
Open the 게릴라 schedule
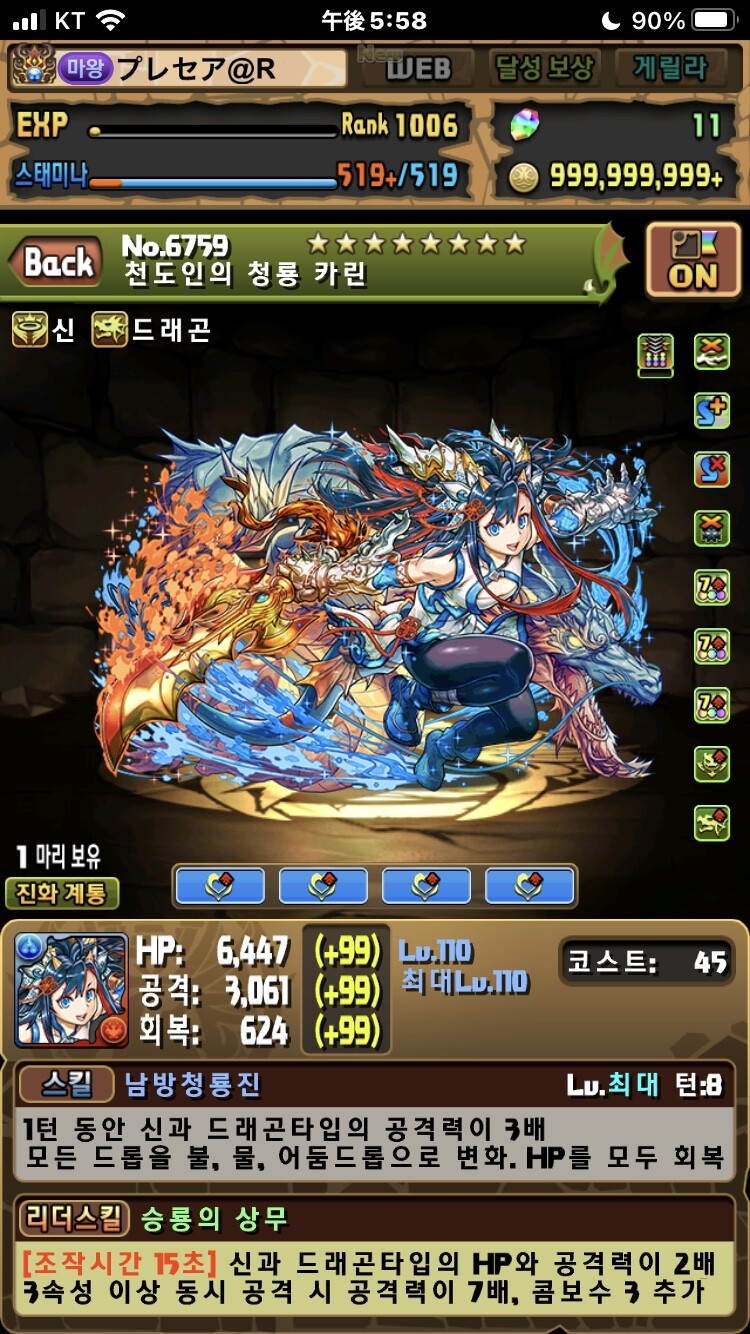click(671, 68)
